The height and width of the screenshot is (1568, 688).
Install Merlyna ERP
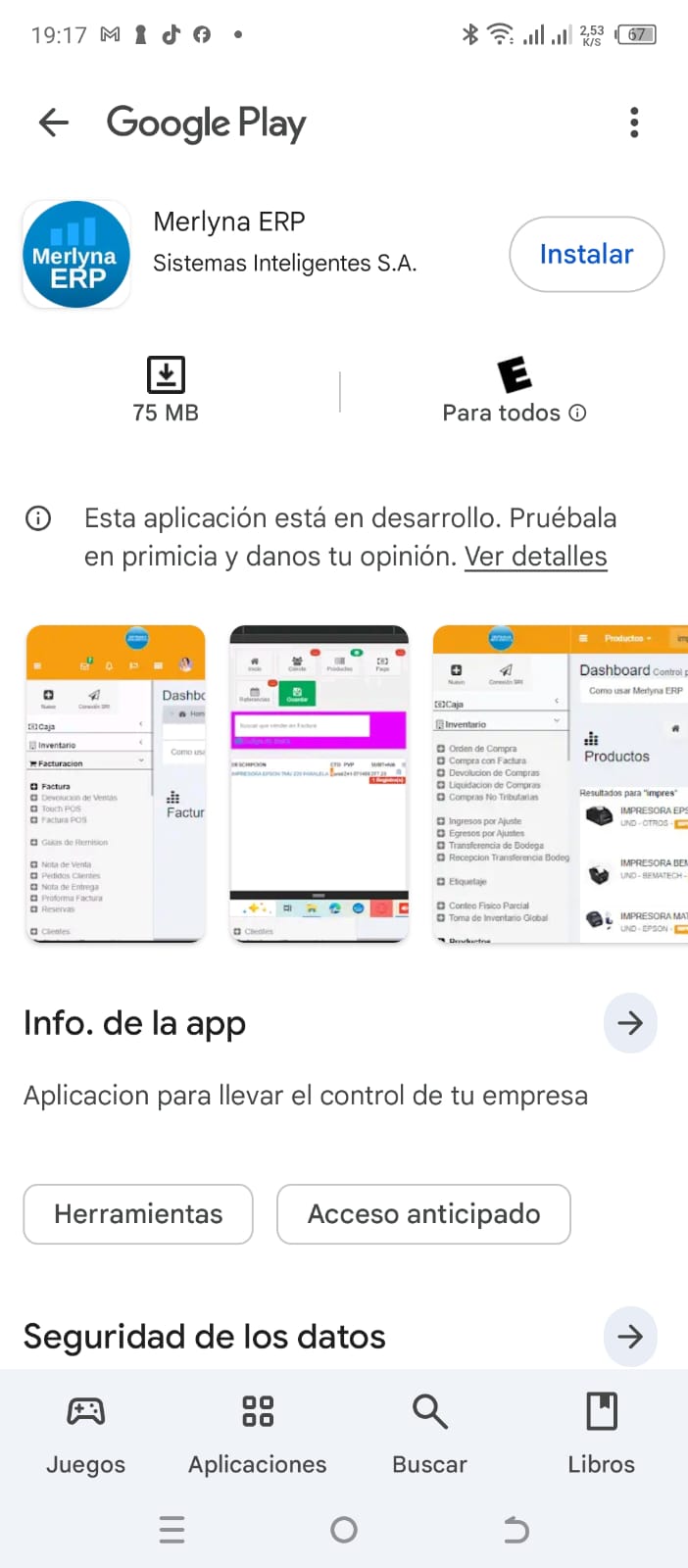586,254
